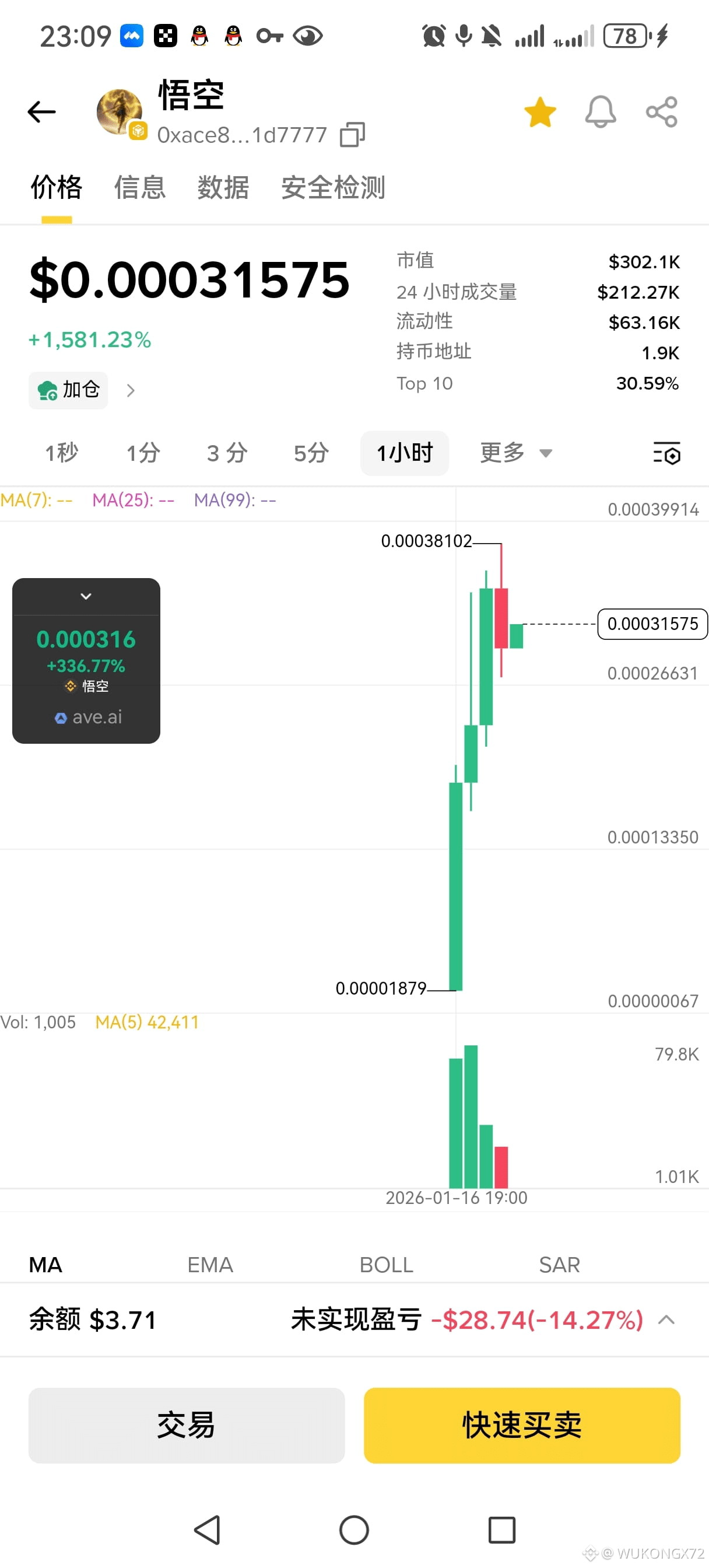Image resolution: width=709 pixels, height=1568 pixels.
Task: Open chart indicator settings icon beside timeframes
Action: click(667, 453)
